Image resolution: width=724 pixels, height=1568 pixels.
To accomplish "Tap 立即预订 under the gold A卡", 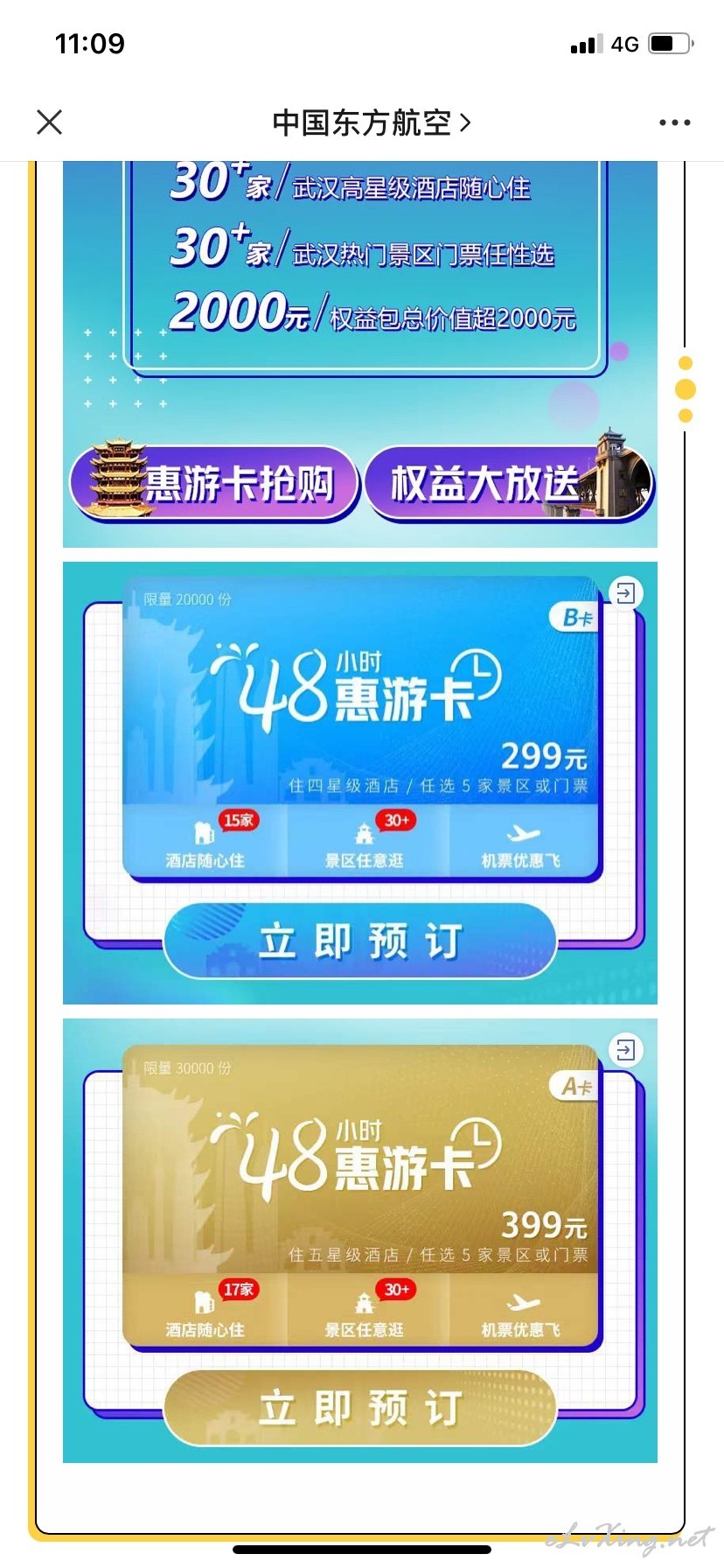I will tap(360, 1409).
